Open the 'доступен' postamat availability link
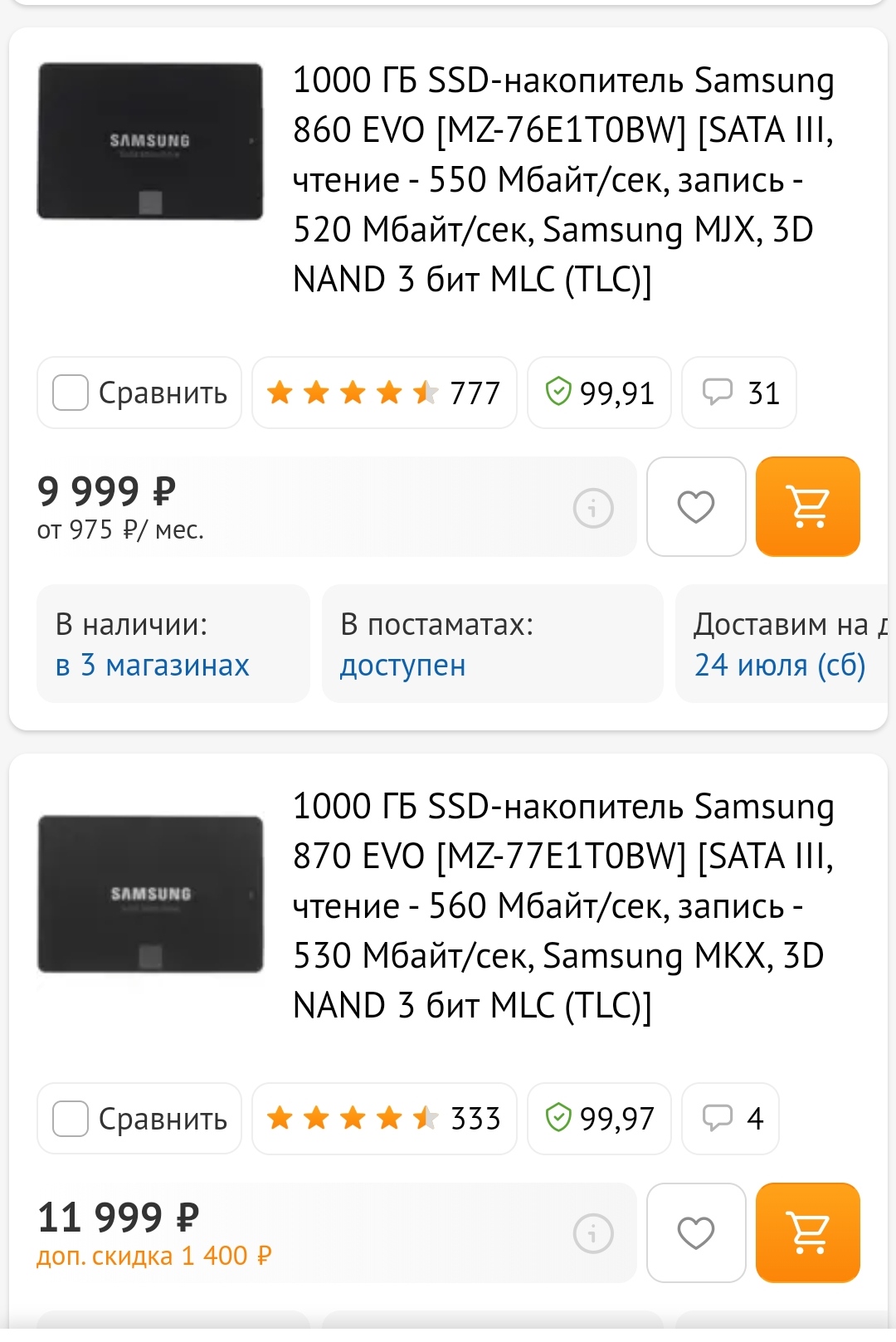 click(x=403, y=666)
